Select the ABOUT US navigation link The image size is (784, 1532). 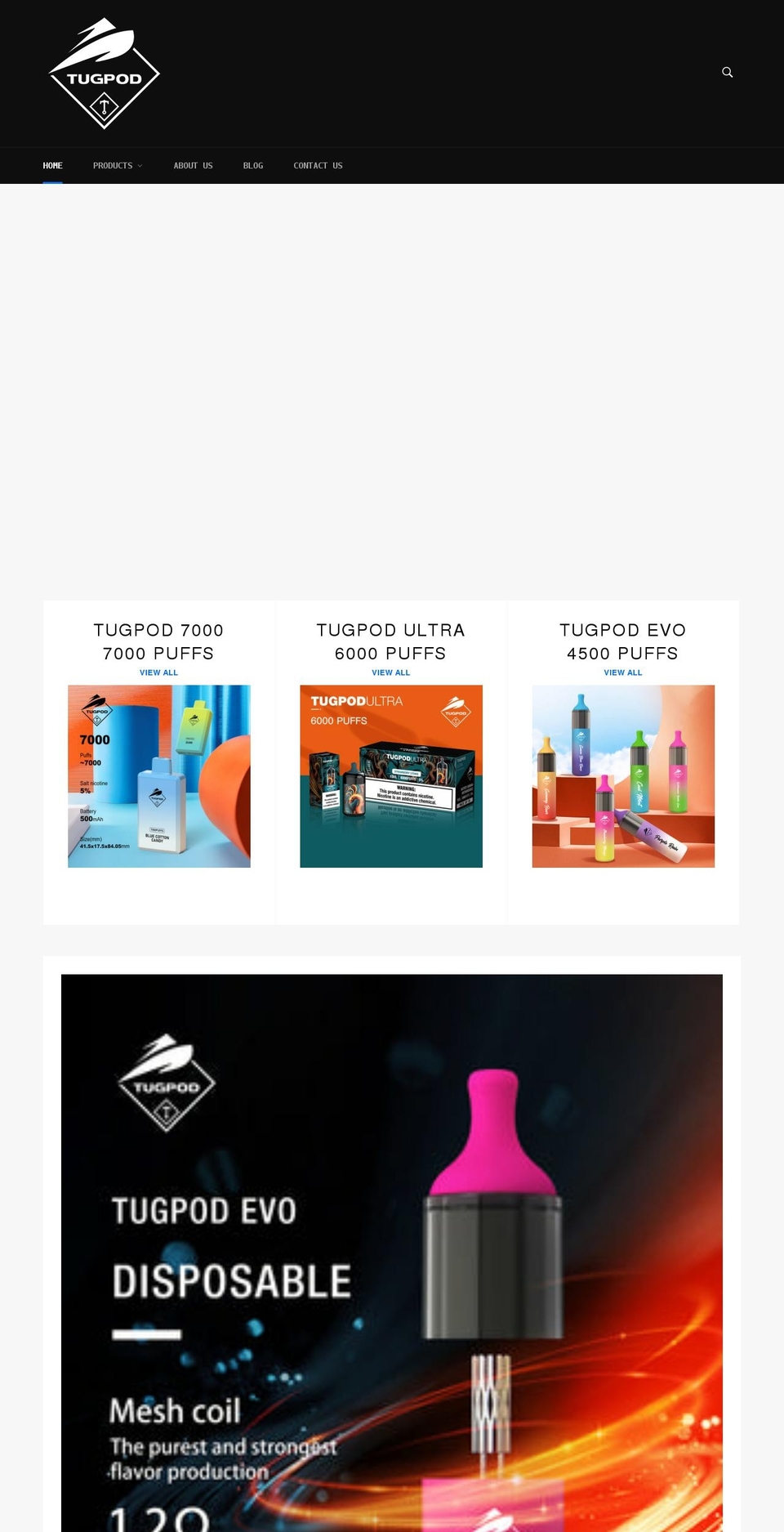click(193, 165)
